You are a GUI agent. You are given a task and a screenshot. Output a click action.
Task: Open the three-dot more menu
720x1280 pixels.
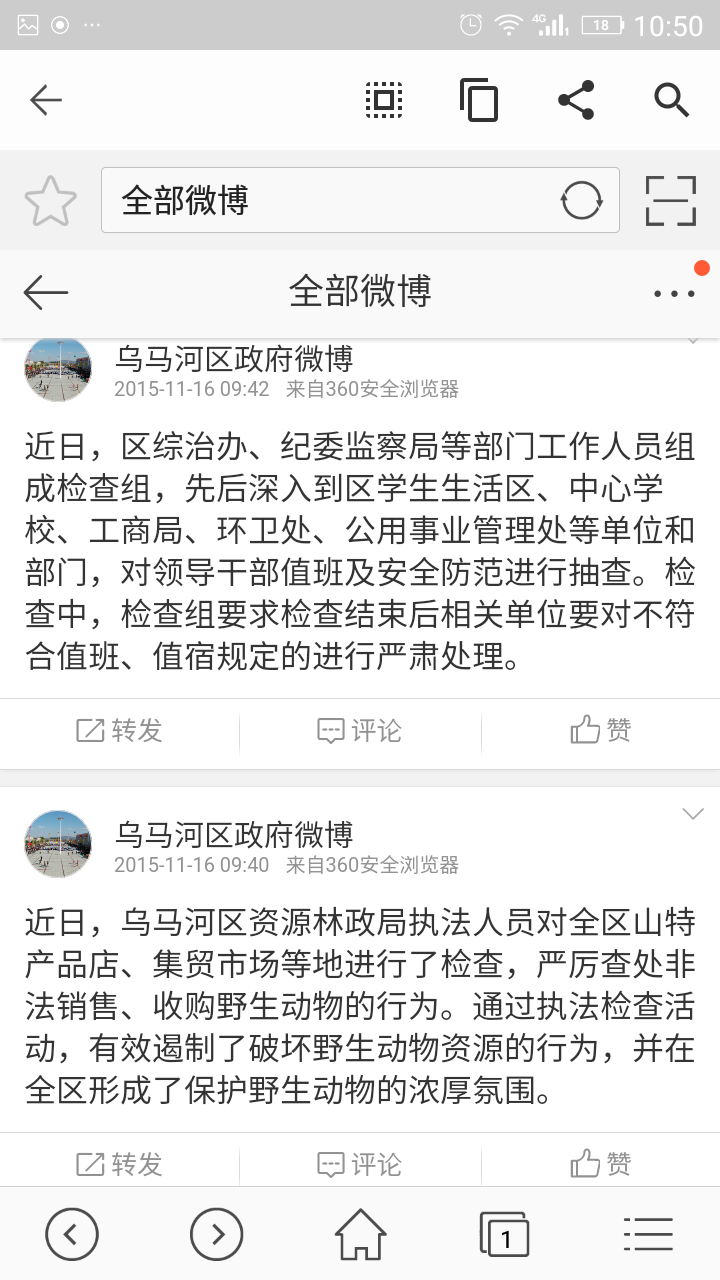674,294
